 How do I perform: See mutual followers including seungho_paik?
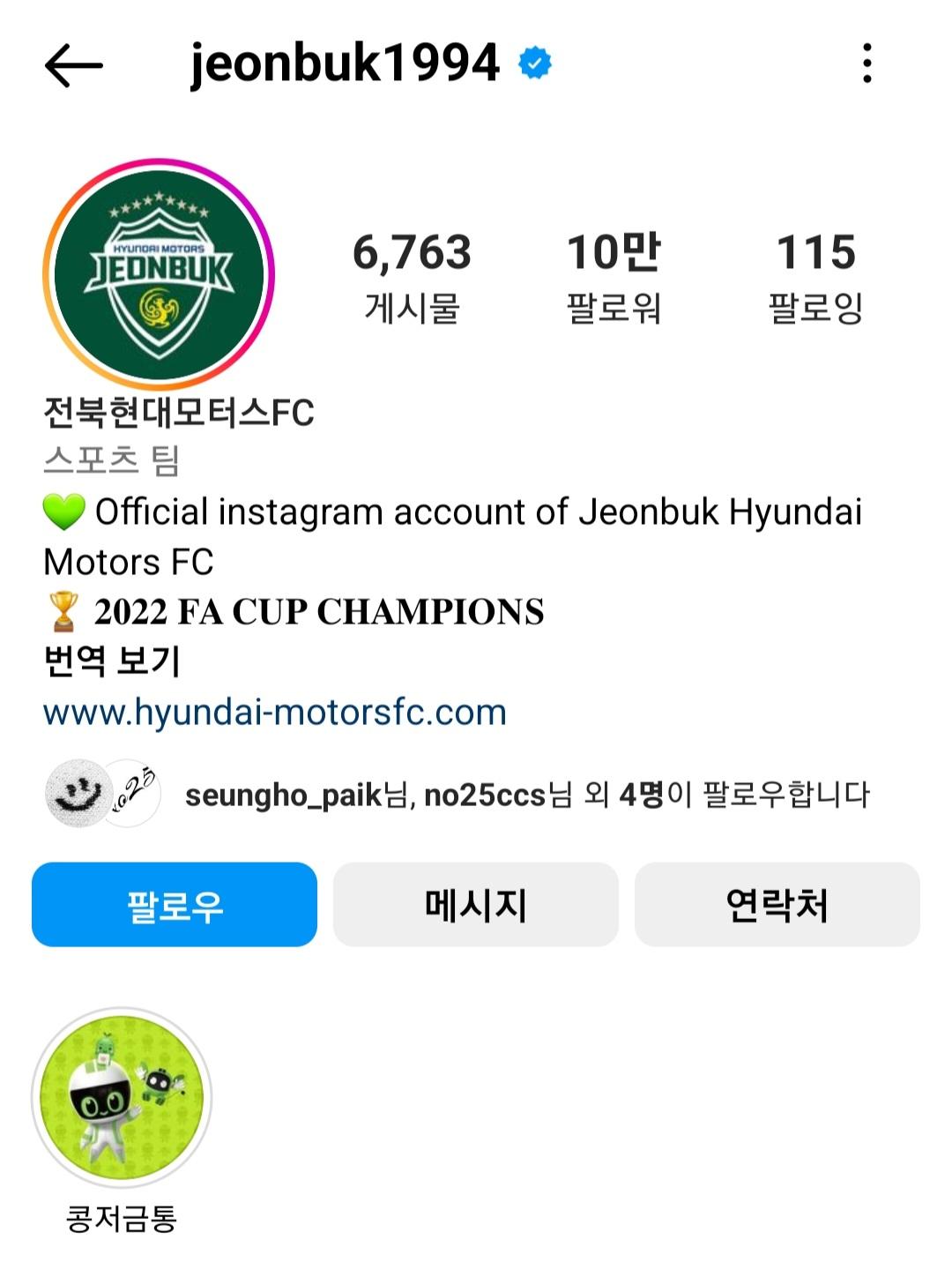pyautogui.click(x=526, y=795)
